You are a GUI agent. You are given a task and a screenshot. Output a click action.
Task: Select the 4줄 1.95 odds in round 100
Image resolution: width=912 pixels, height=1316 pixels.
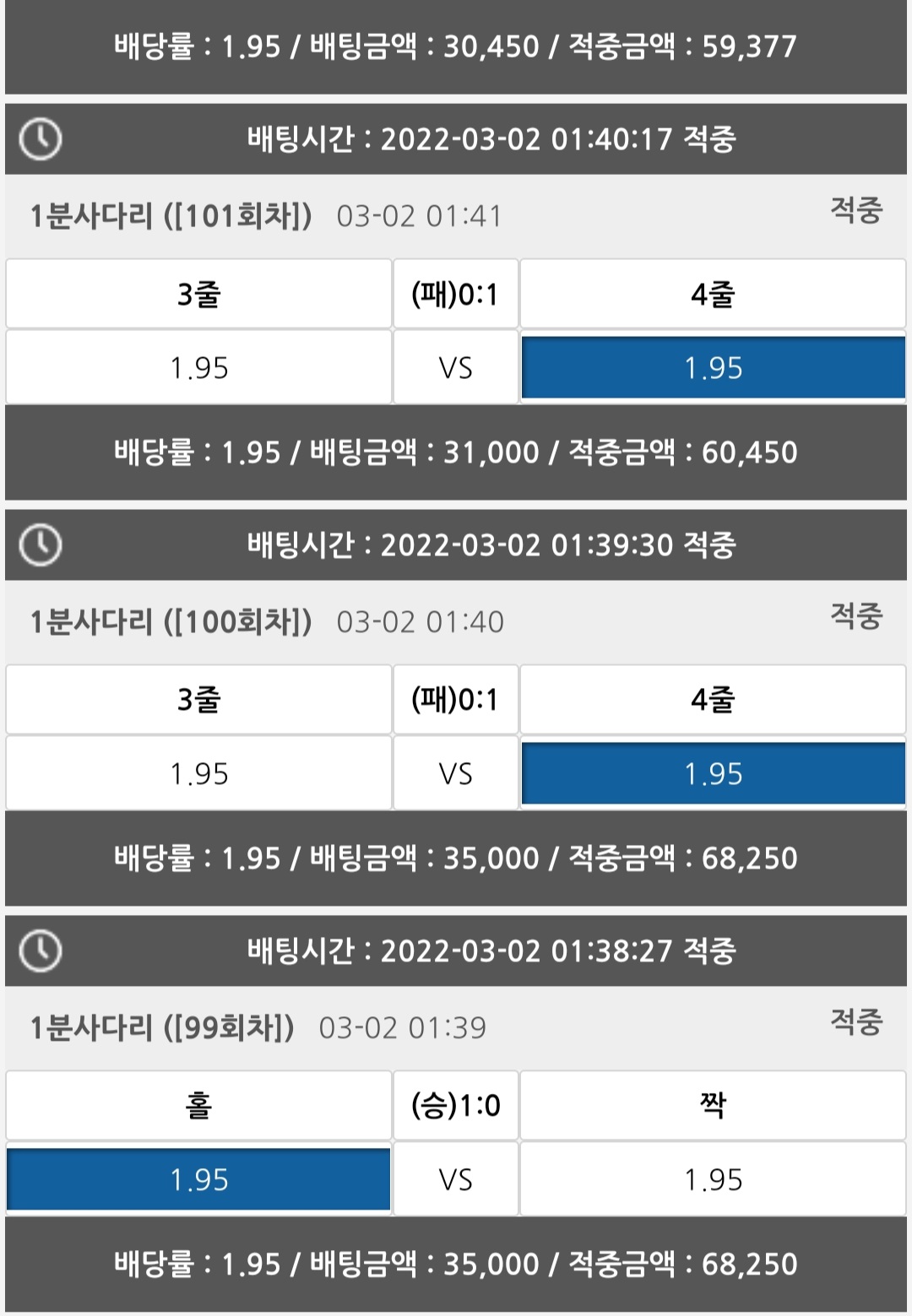click(714, 774)
